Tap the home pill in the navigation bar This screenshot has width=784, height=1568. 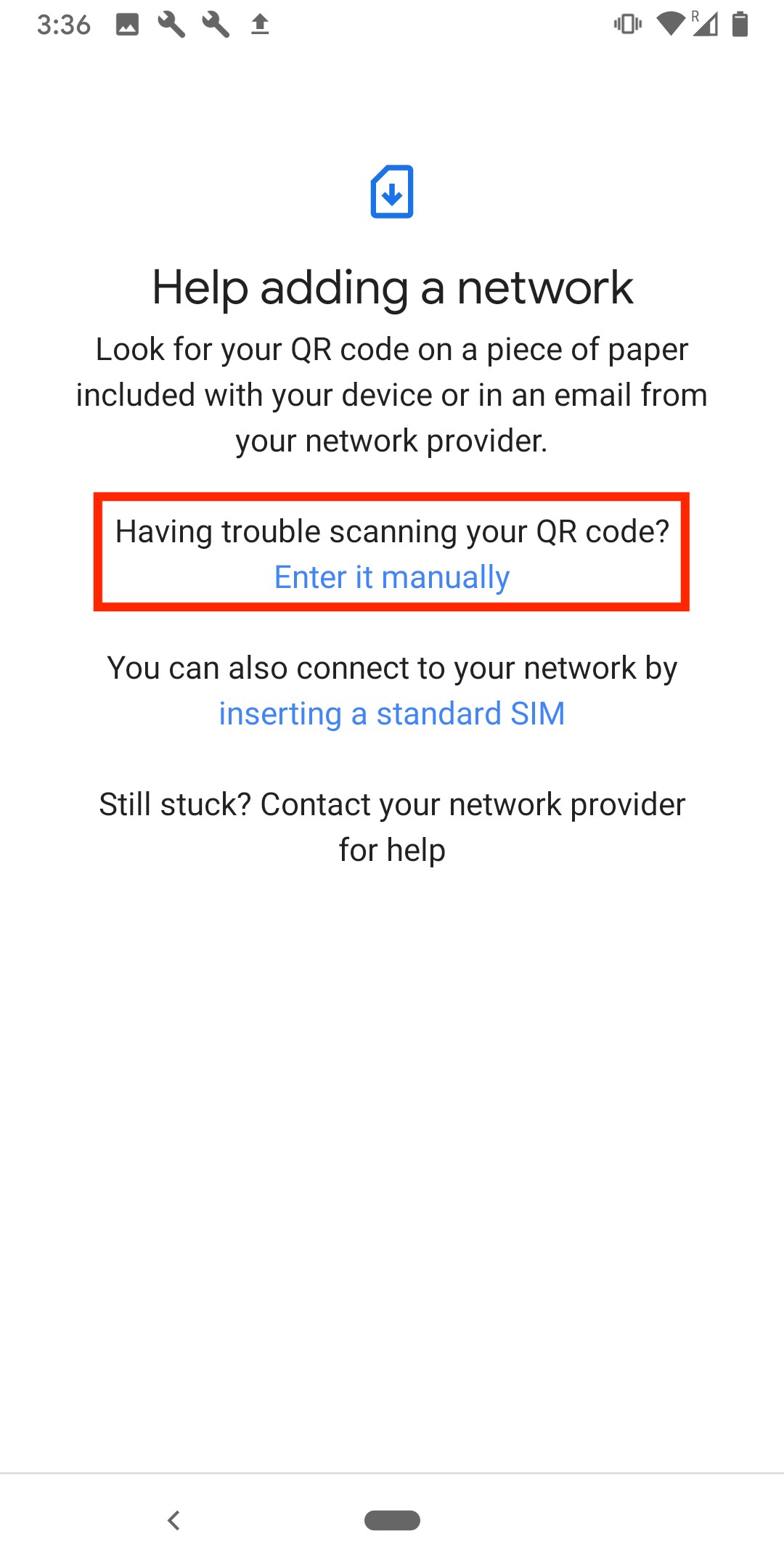point(392,1520)
